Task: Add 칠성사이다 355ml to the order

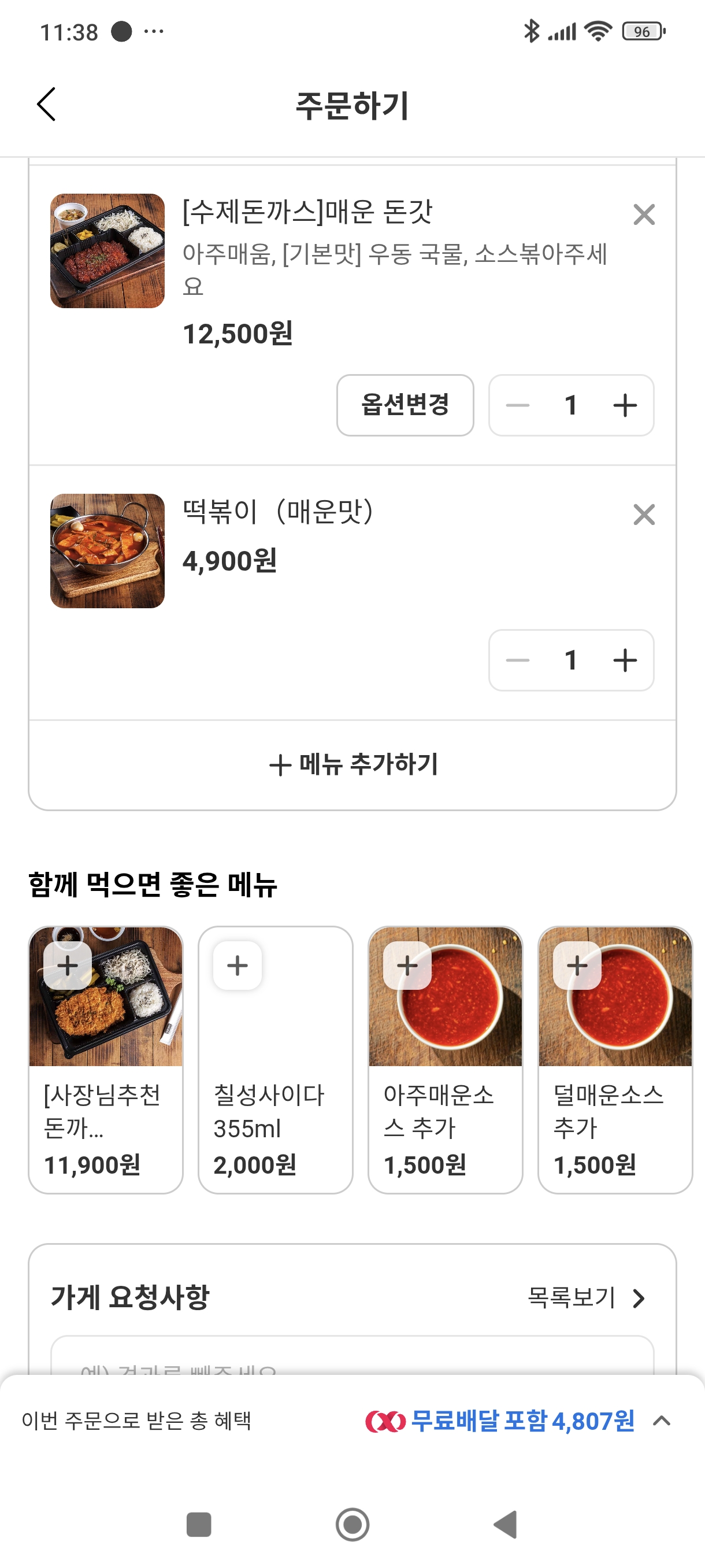Action: 238,966
